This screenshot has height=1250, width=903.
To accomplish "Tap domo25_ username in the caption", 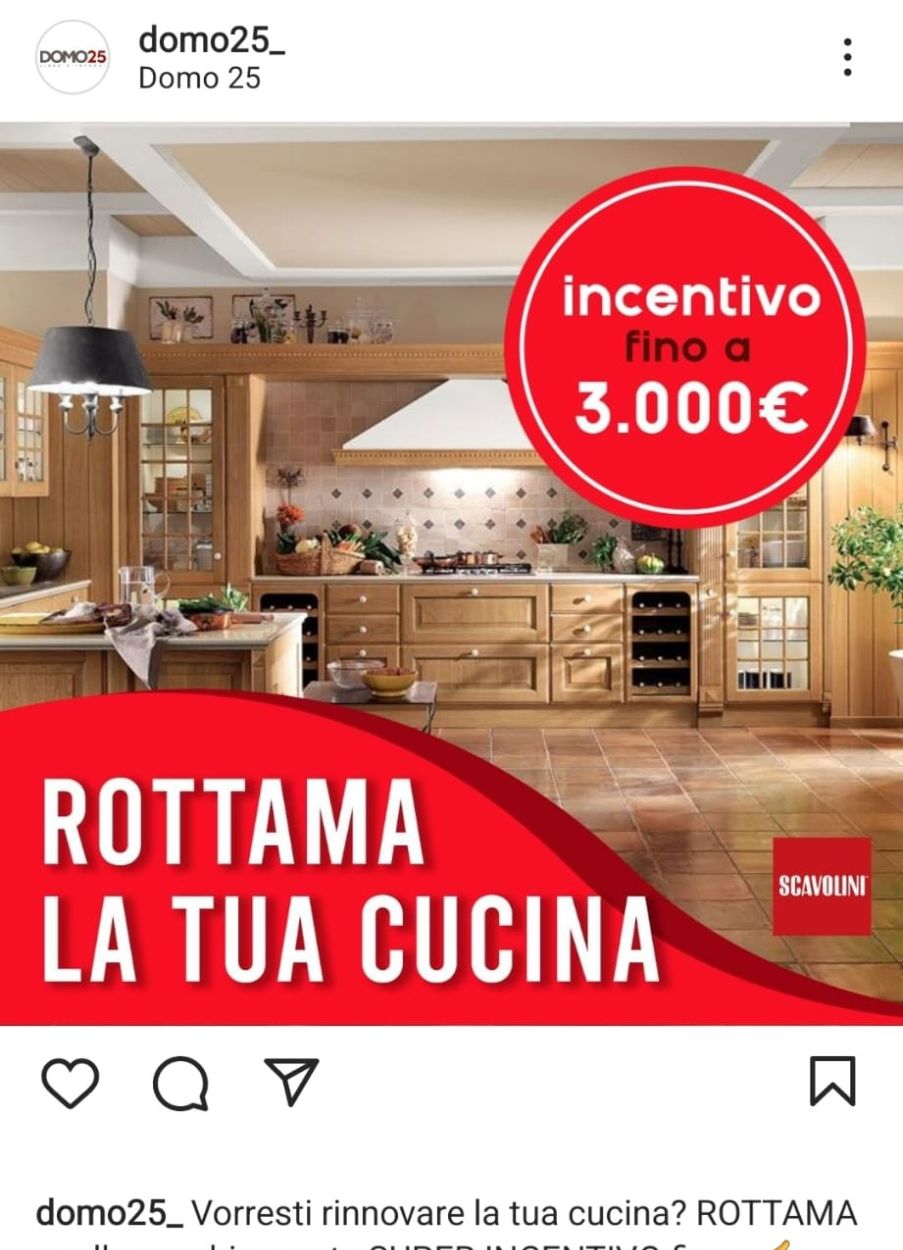I will pos(110,1214).
